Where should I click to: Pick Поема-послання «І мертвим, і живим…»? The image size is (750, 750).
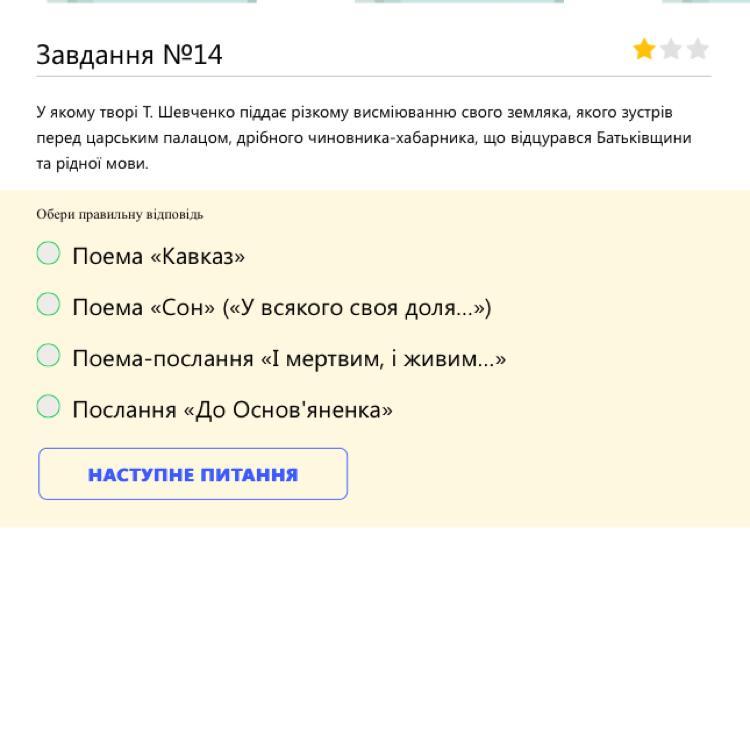tap(48, 356)
